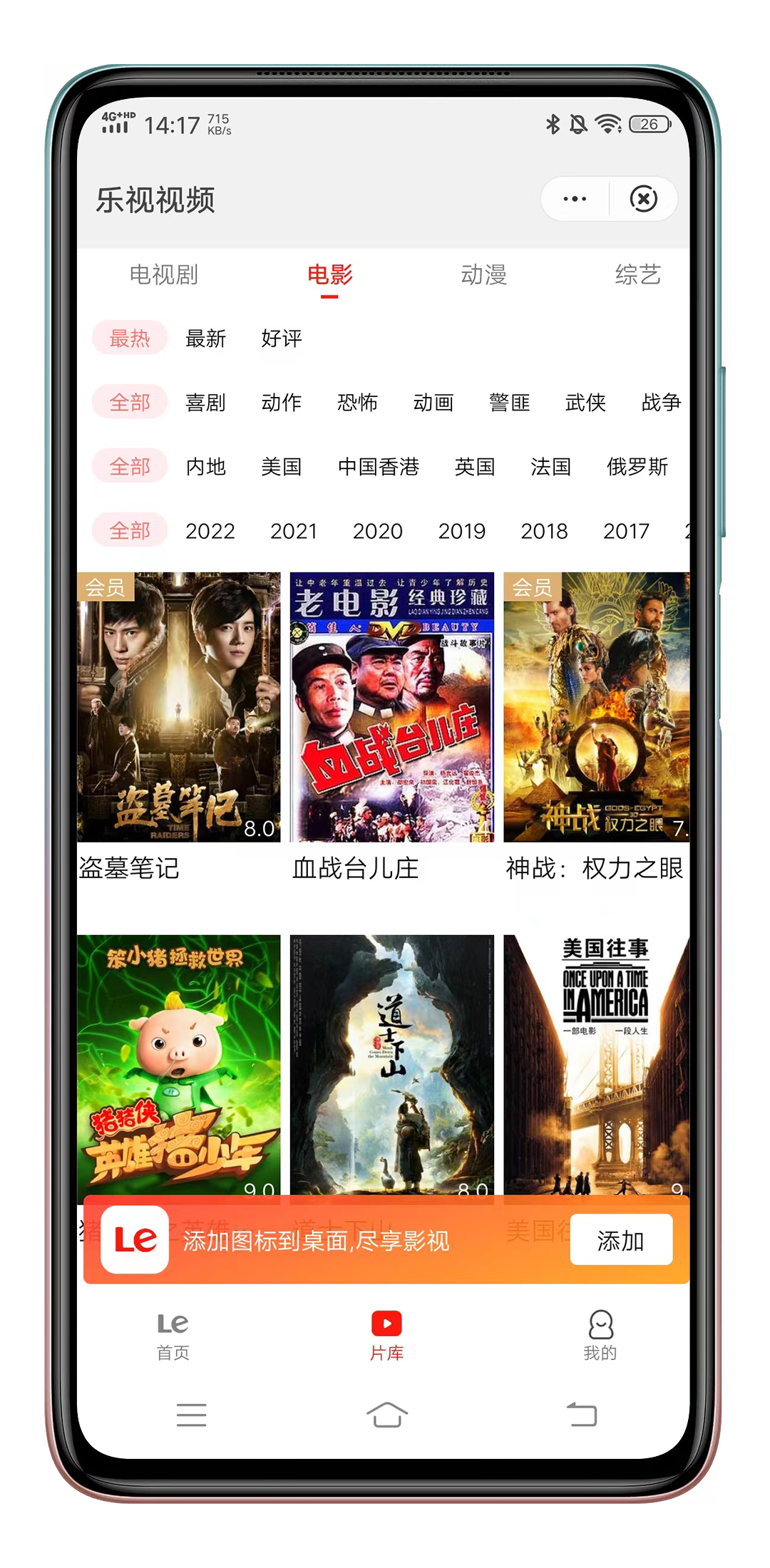770x1568 pixels.
Task: Select the 中国香港 region filter
Action: coord(378,466)
